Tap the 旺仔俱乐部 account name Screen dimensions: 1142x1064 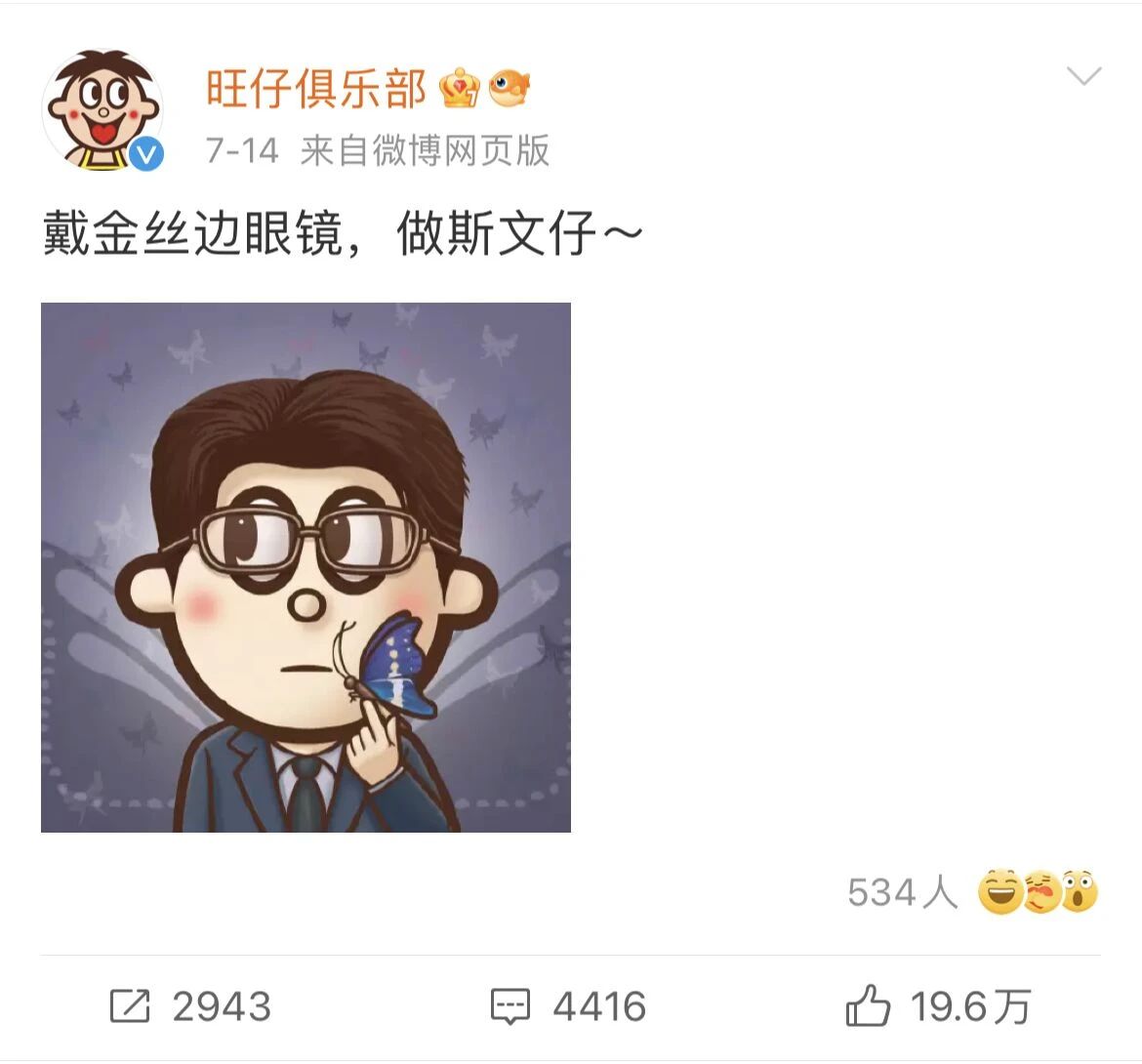click(316, 90)
